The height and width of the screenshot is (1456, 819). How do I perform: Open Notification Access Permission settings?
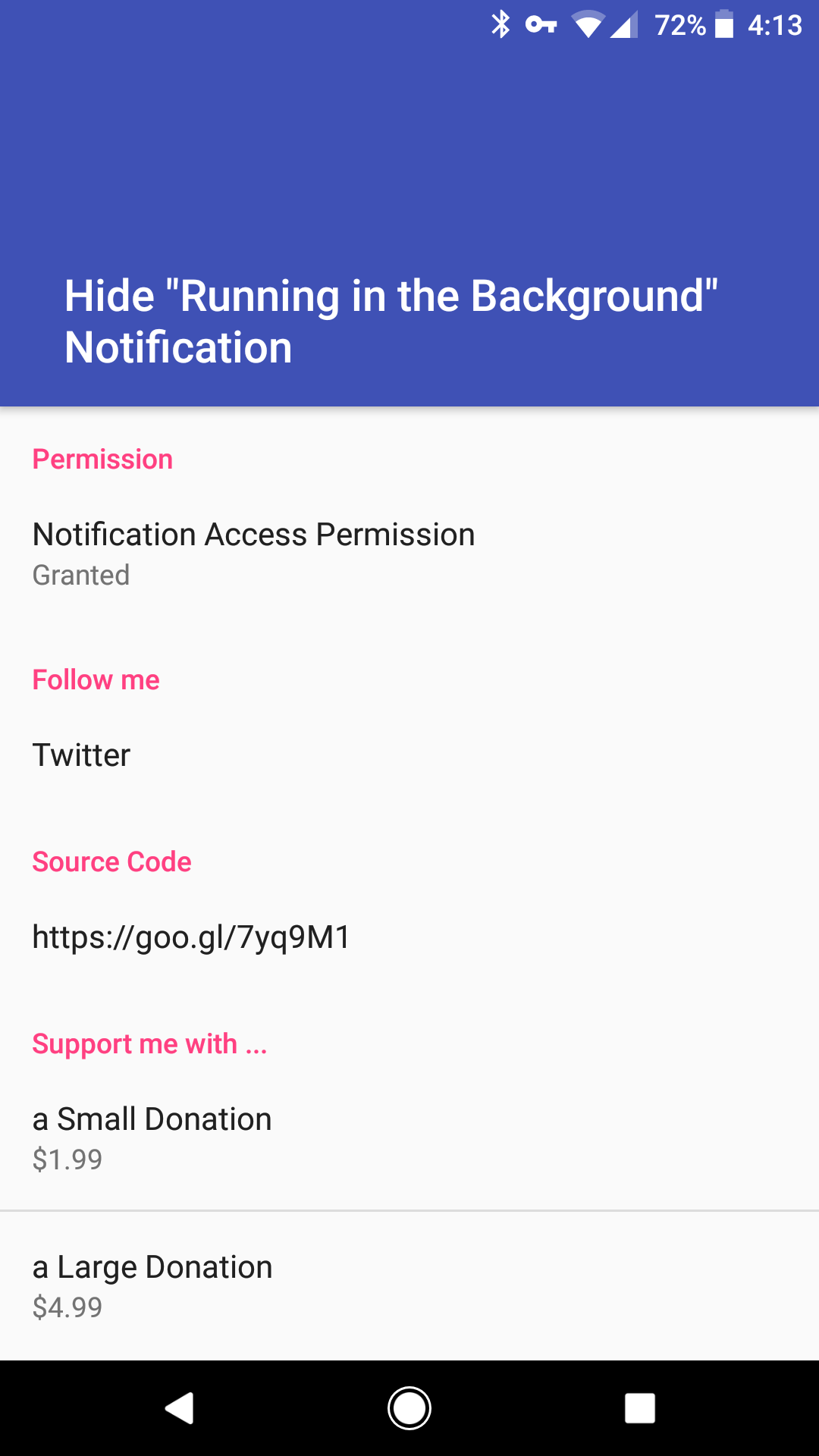click(x=253, y=534)
